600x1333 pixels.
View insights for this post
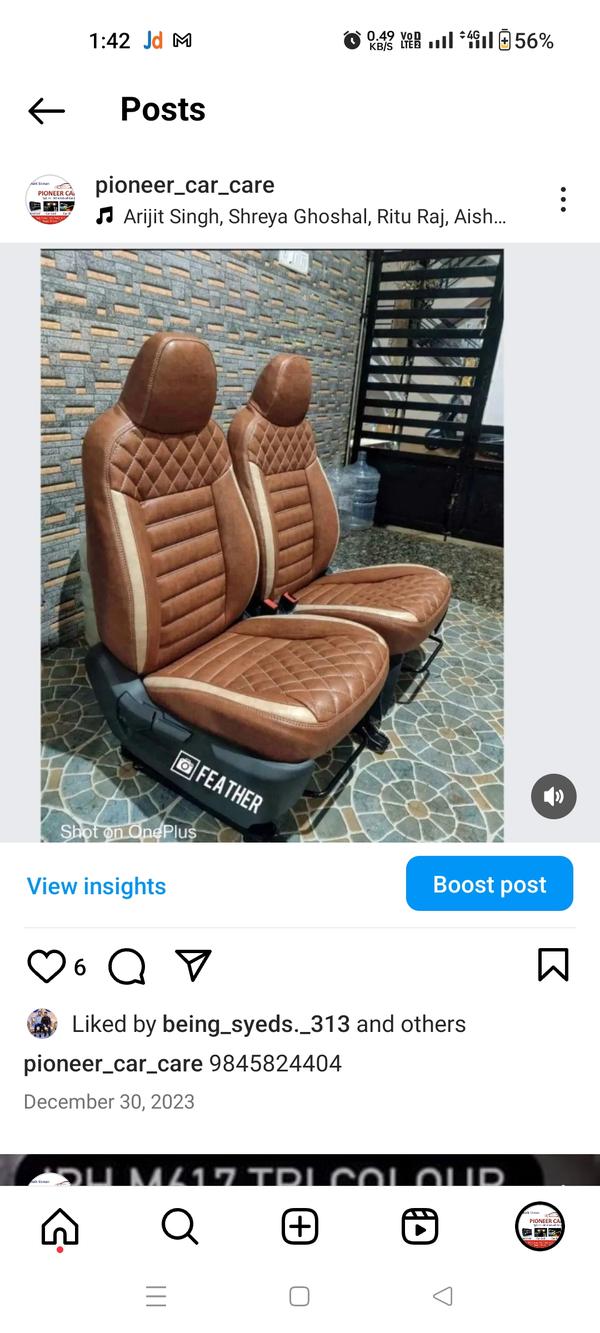[x=96, y=886]
